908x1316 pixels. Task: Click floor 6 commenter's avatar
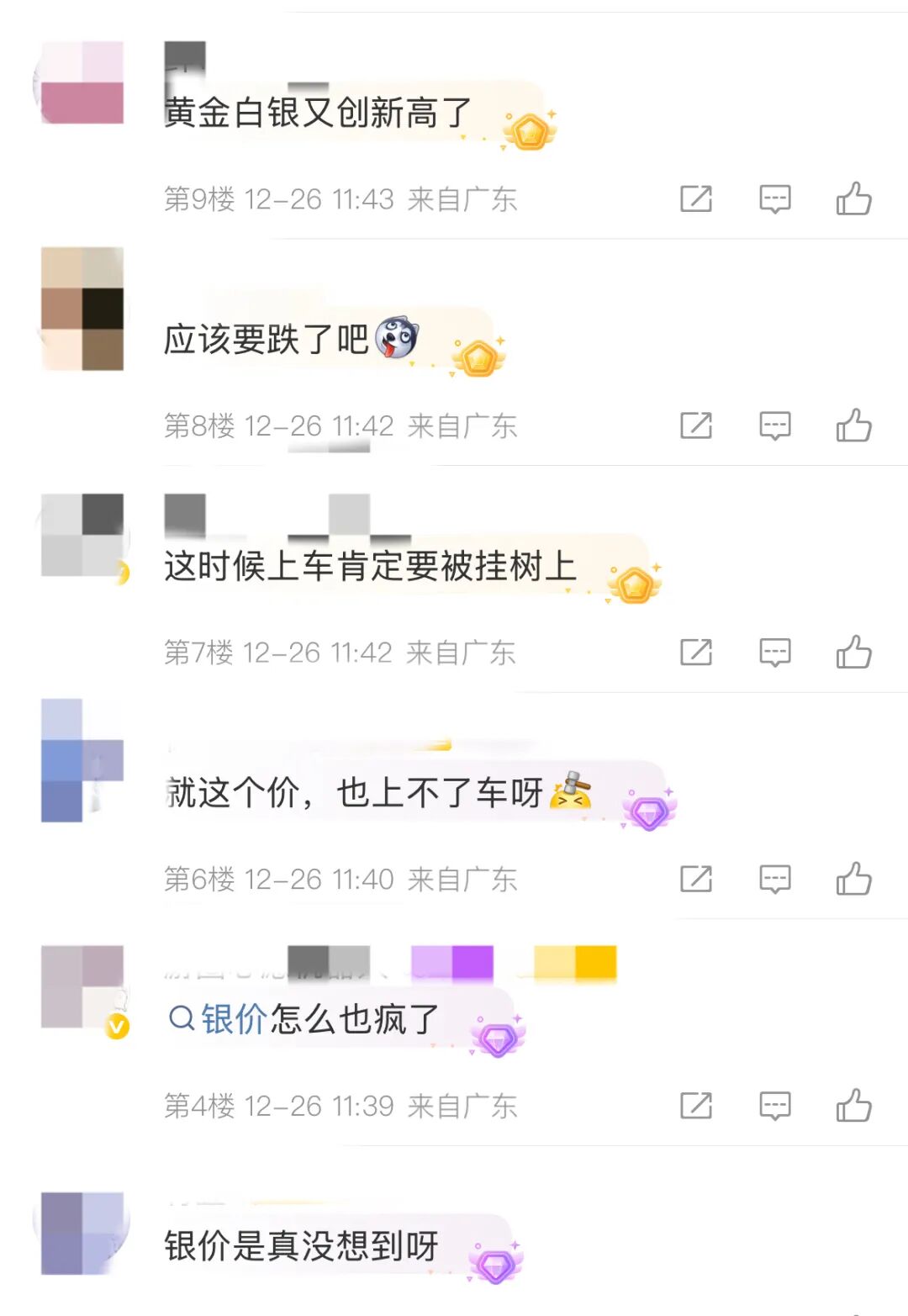click(80, 761)
